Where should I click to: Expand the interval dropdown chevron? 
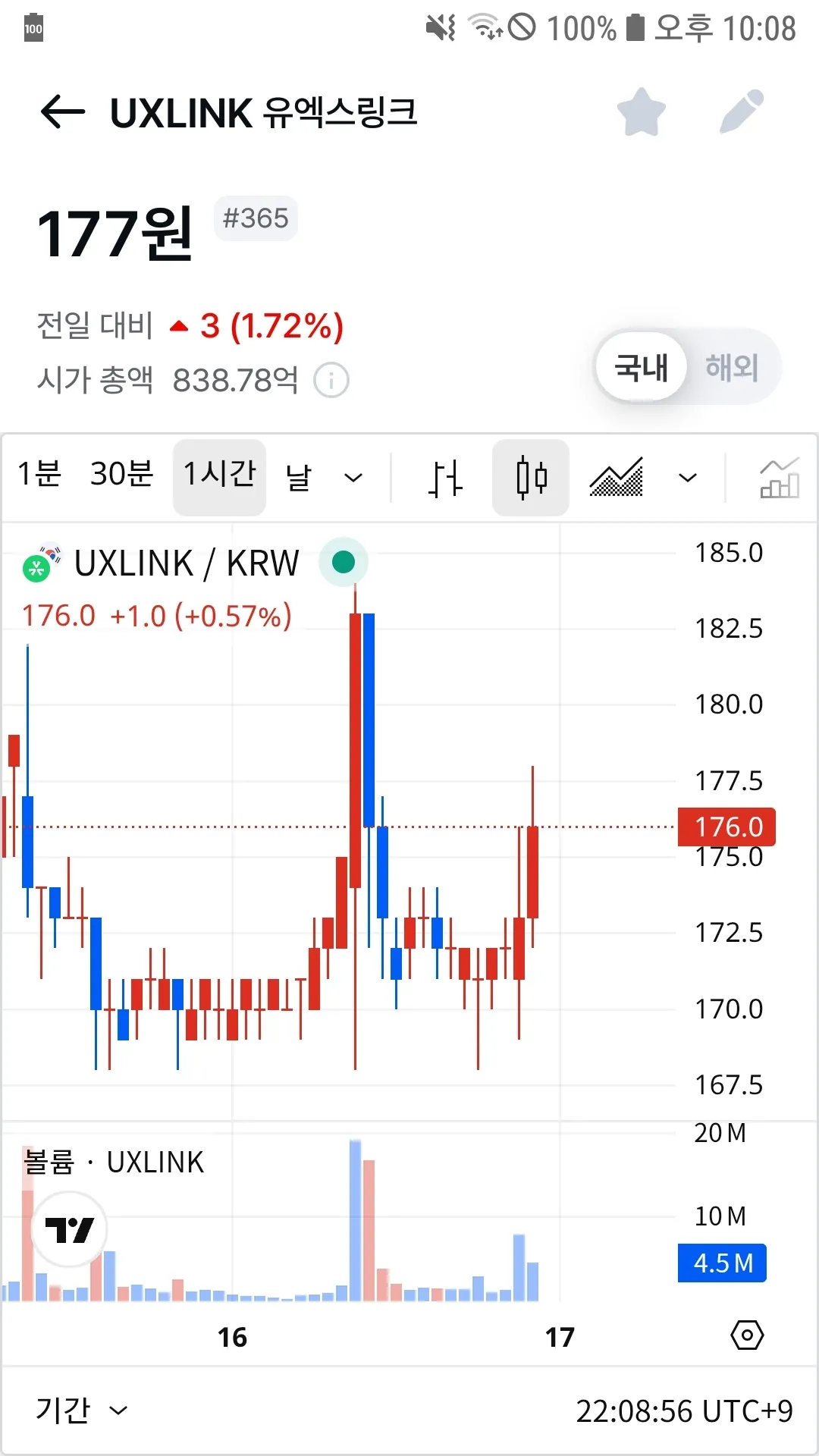pyautogui.click(x=353, y=478)
